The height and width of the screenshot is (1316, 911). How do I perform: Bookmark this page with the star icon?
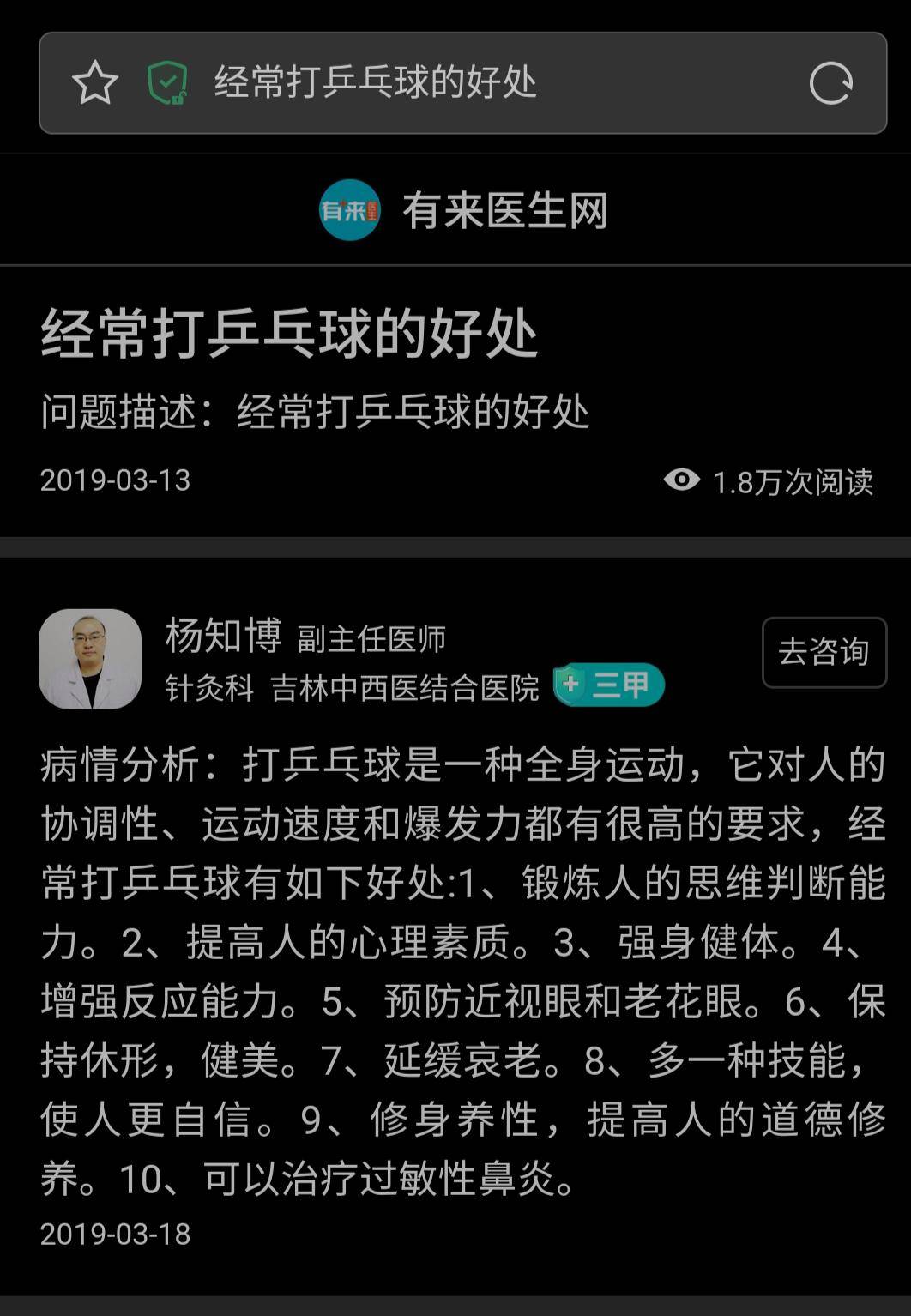[94, 83]
